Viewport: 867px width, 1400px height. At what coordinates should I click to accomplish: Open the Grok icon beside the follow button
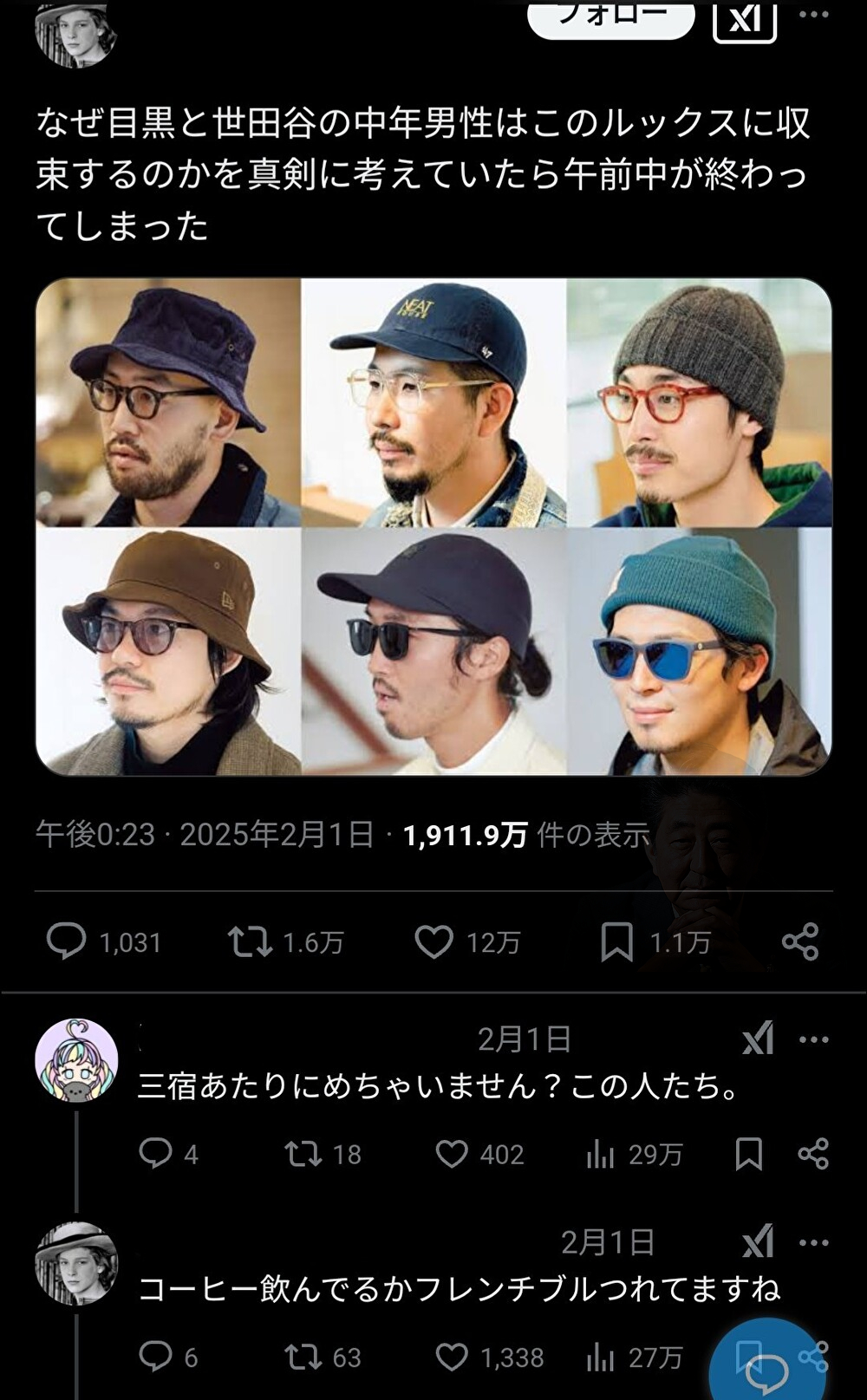744,19
